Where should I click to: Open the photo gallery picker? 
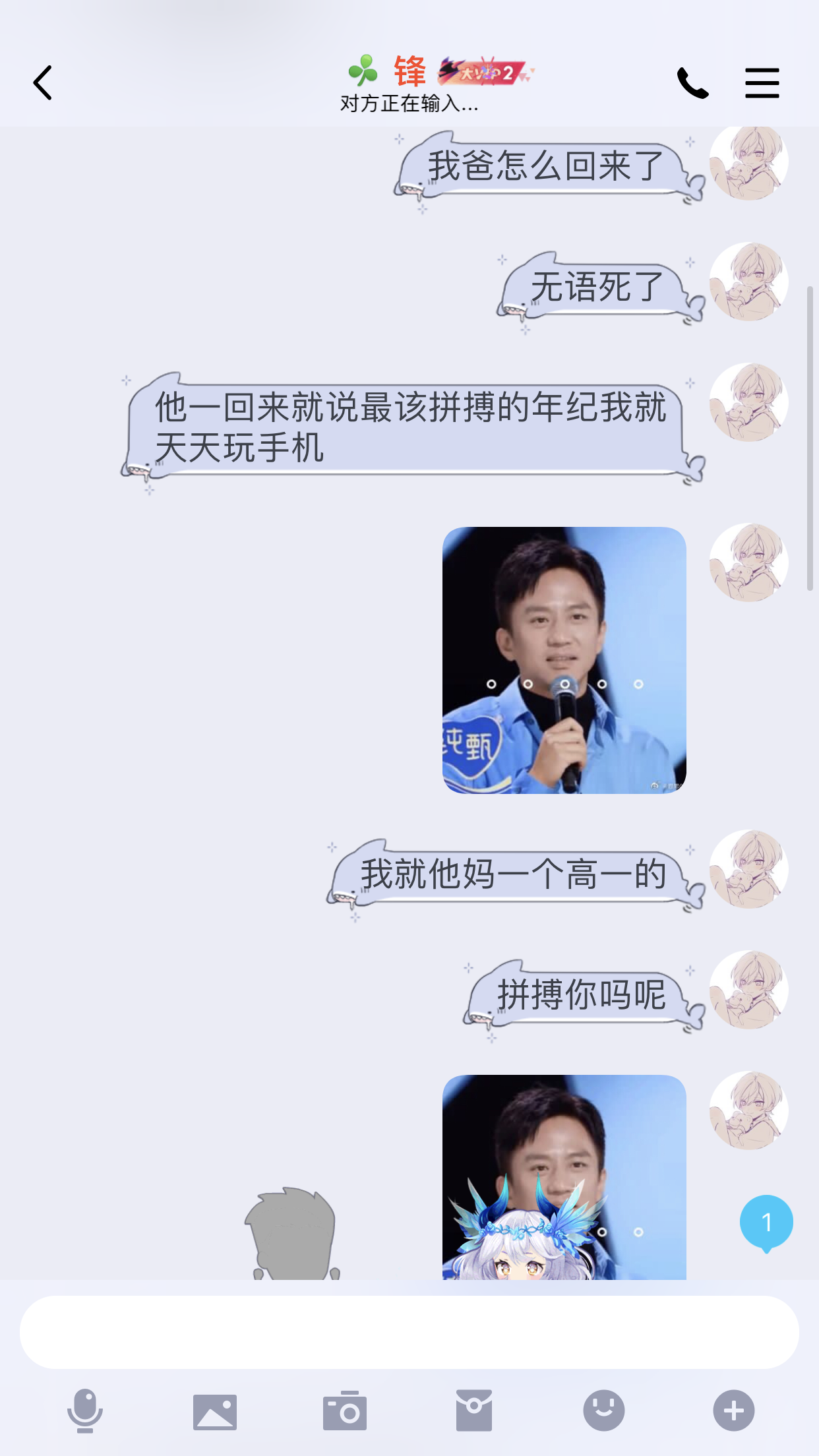215,1411
